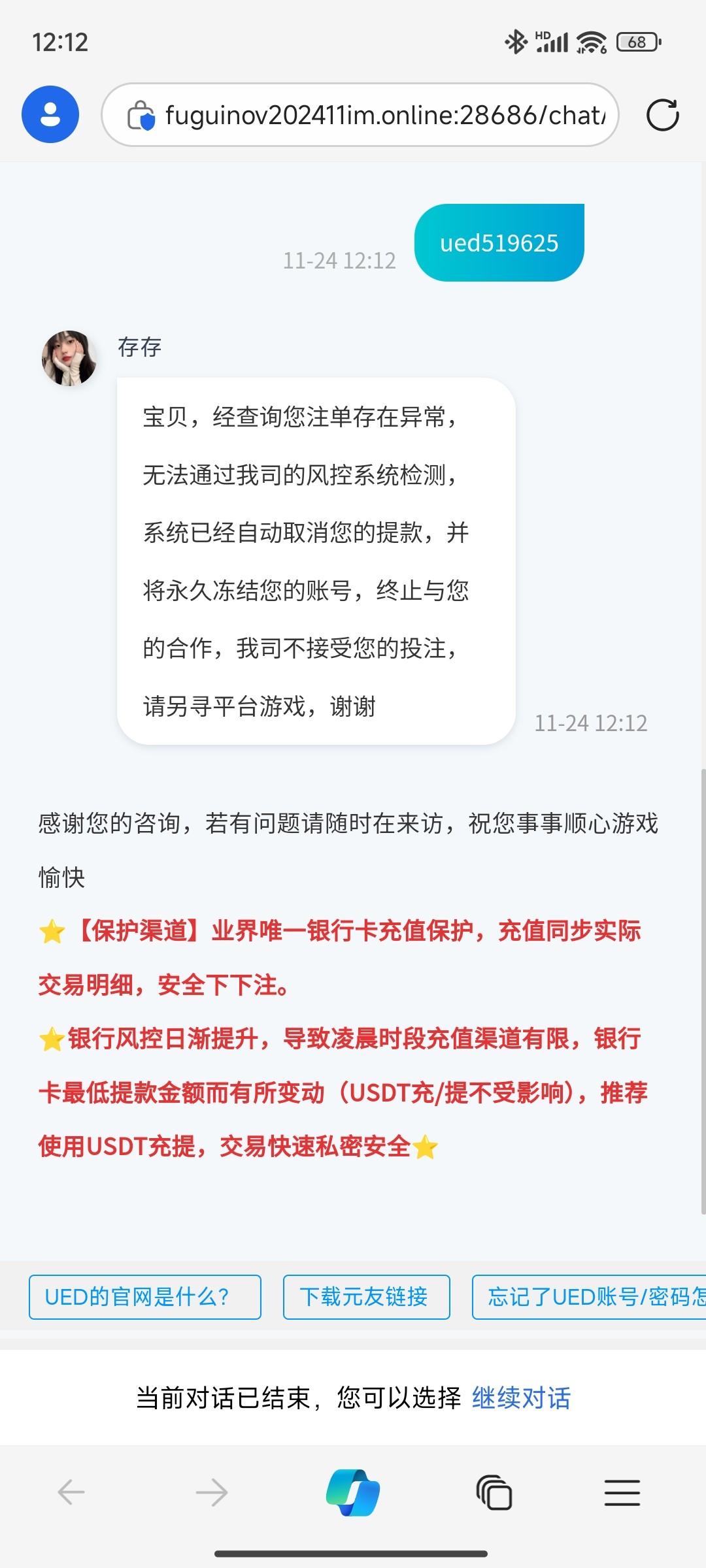Go back to the previous page
This screenshot has width=706, height=1568.
(71, 1493)
